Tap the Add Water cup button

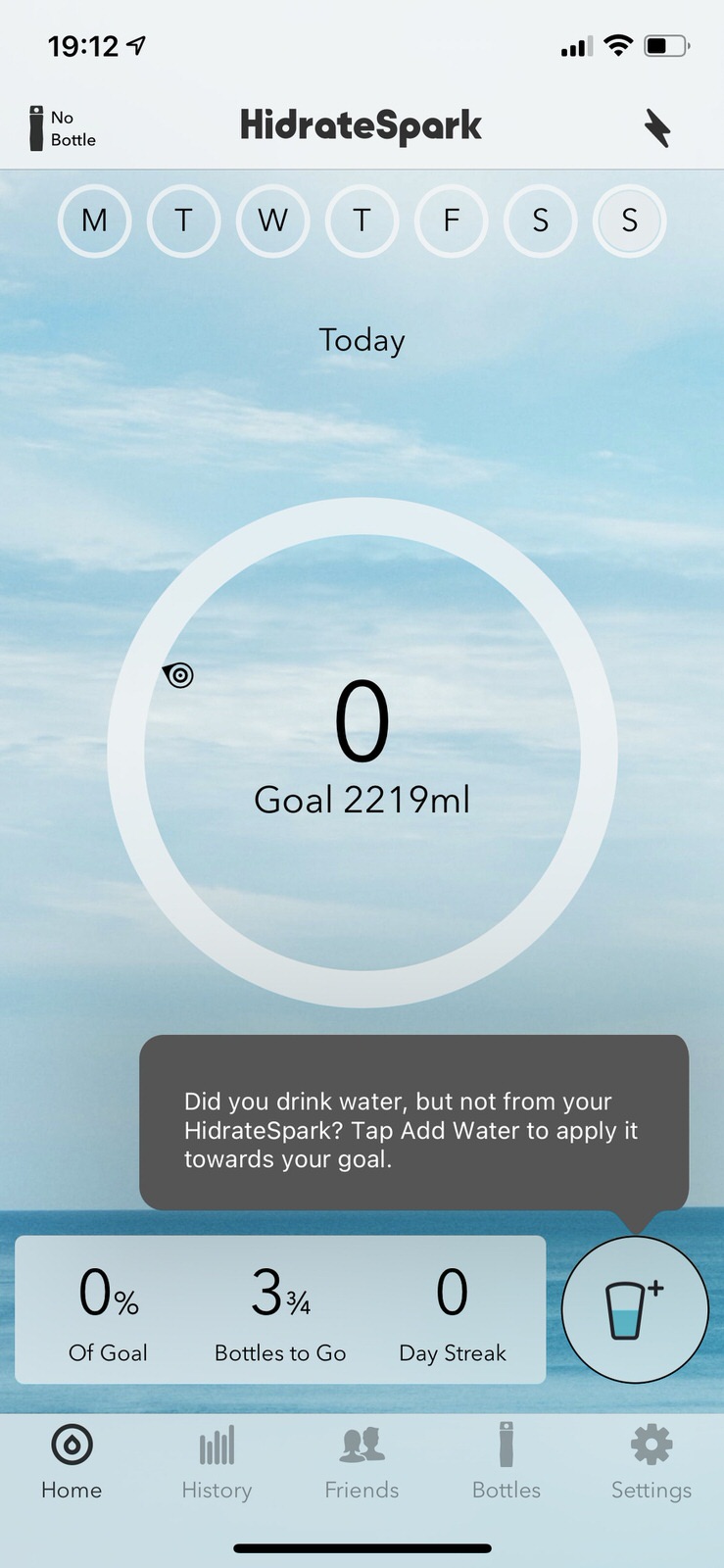634,1309
